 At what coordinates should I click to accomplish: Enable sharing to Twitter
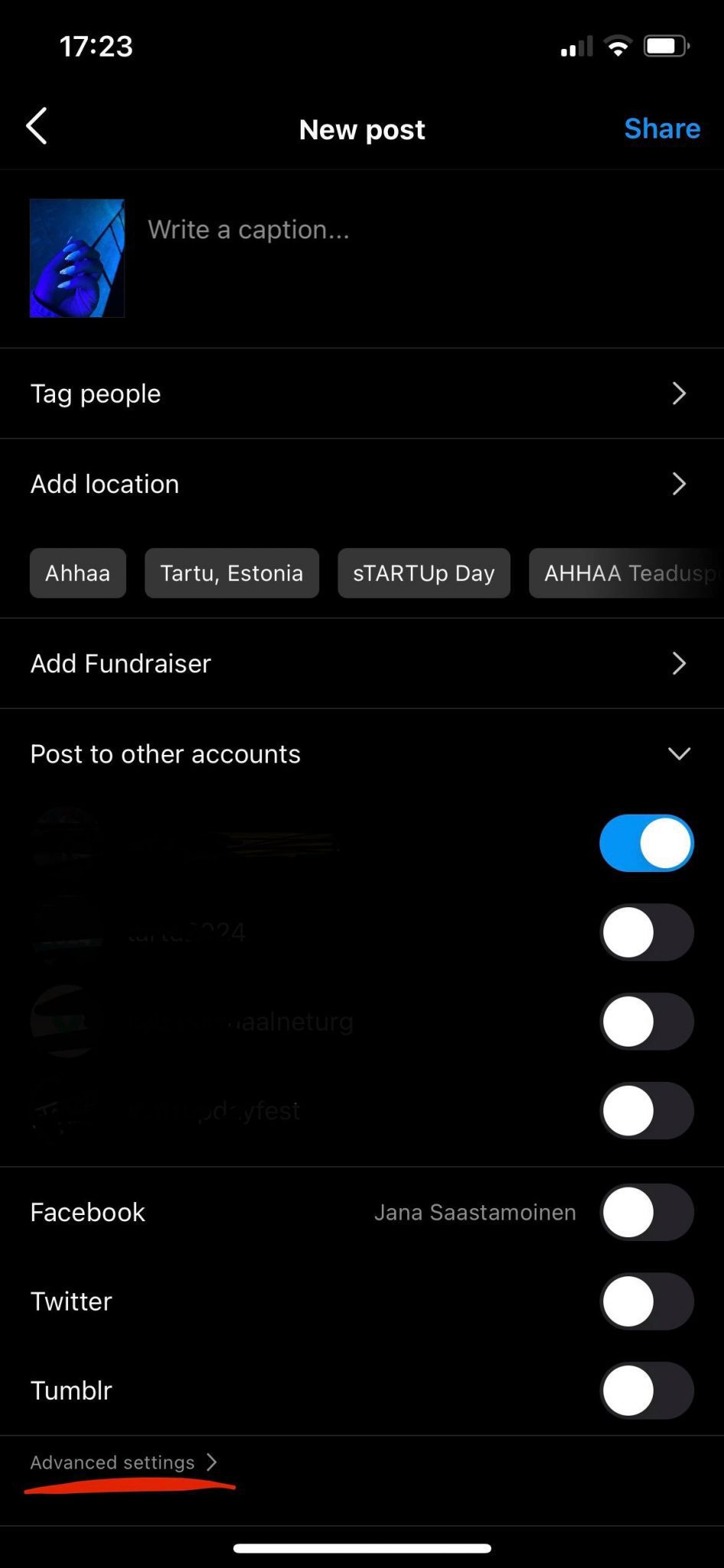[646, 1301]
